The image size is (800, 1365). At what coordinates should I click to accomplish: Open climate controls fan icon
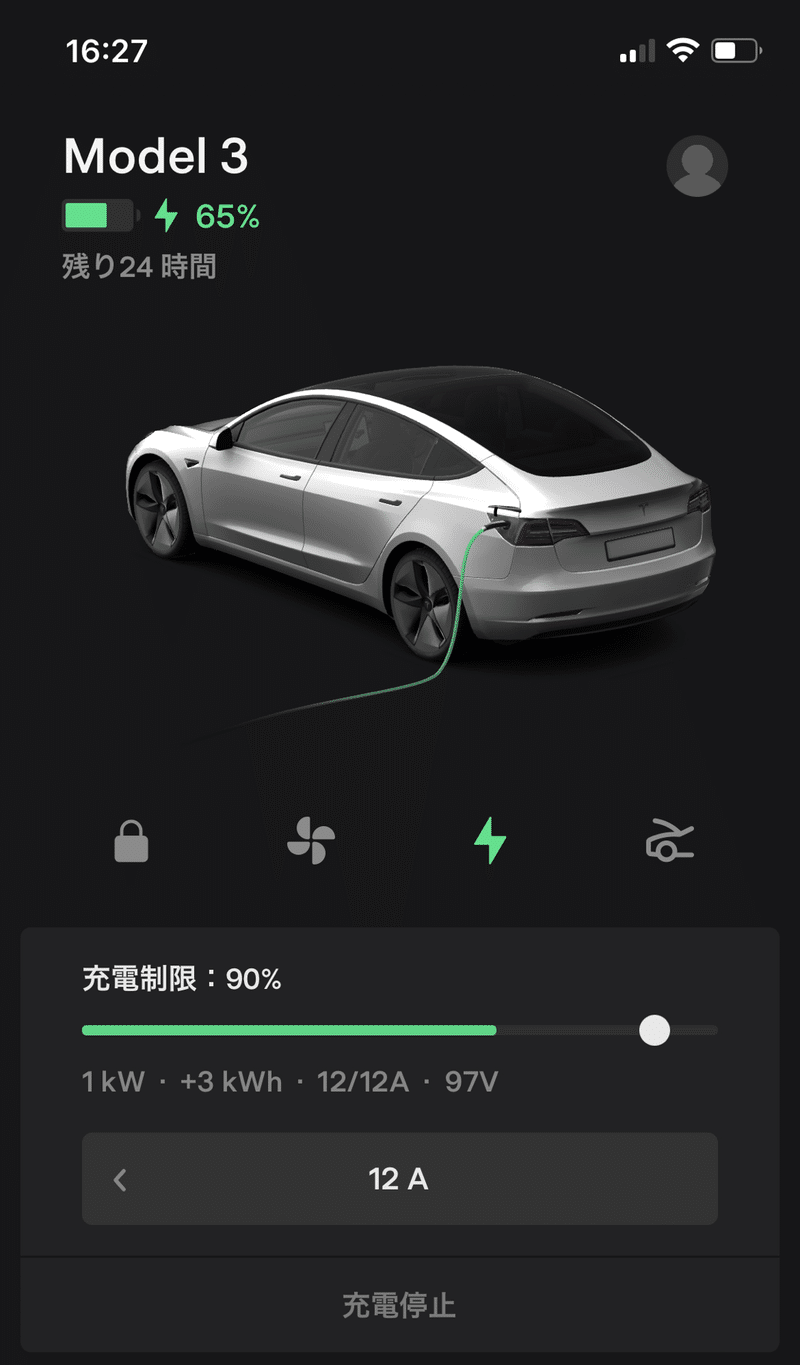tap(311, 841)
